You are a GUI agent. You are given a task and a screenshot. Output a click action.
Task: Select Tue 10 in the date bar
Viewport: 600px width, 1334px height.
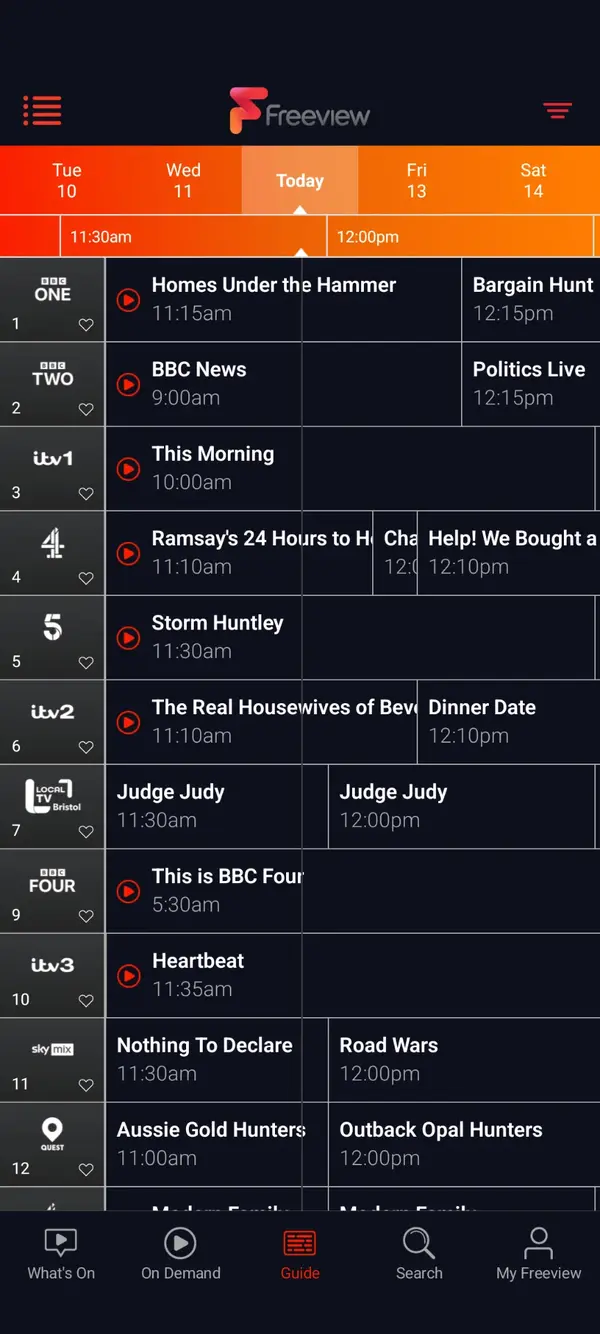click(66, 180)
